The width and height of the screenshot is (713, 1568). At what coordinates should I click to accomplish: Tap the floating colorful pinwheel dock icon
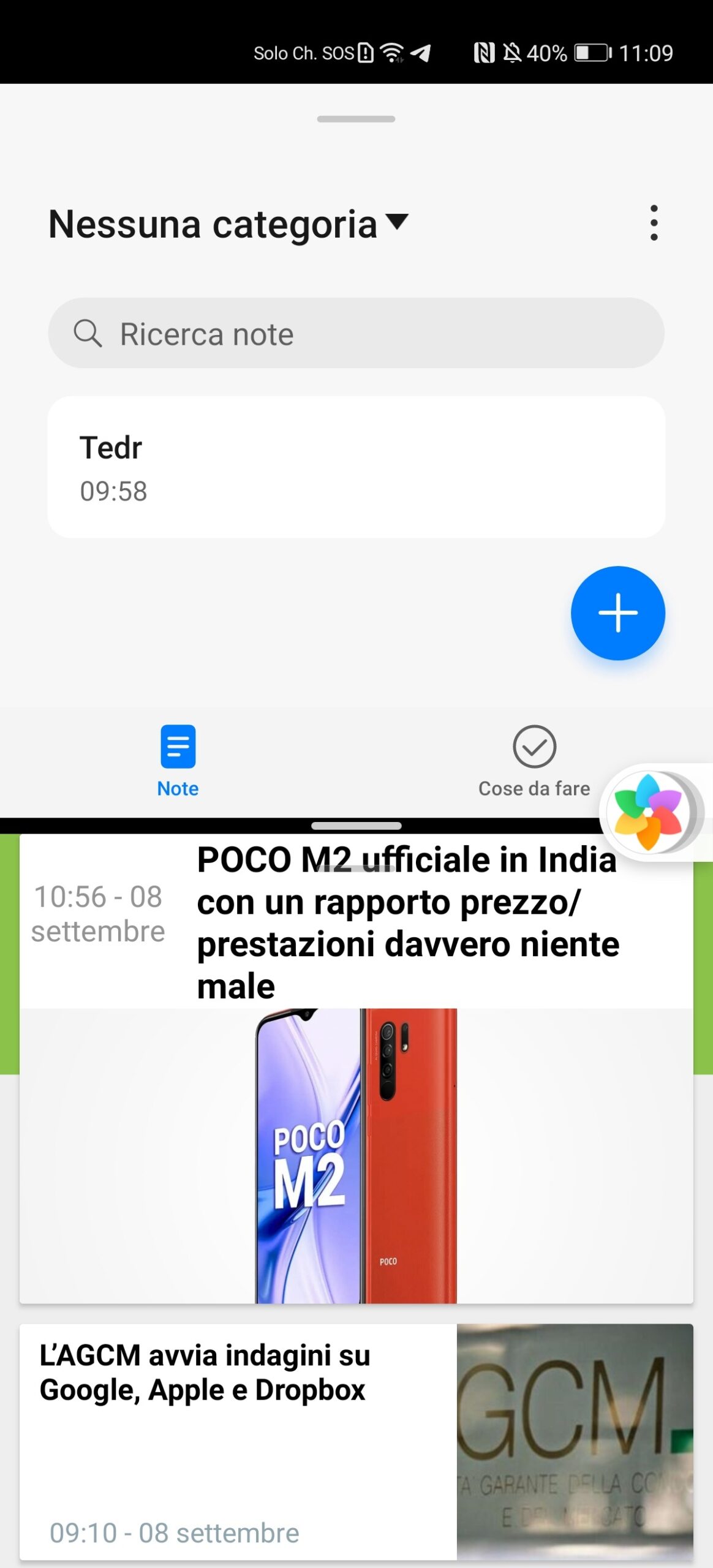[x=648, y=813]
